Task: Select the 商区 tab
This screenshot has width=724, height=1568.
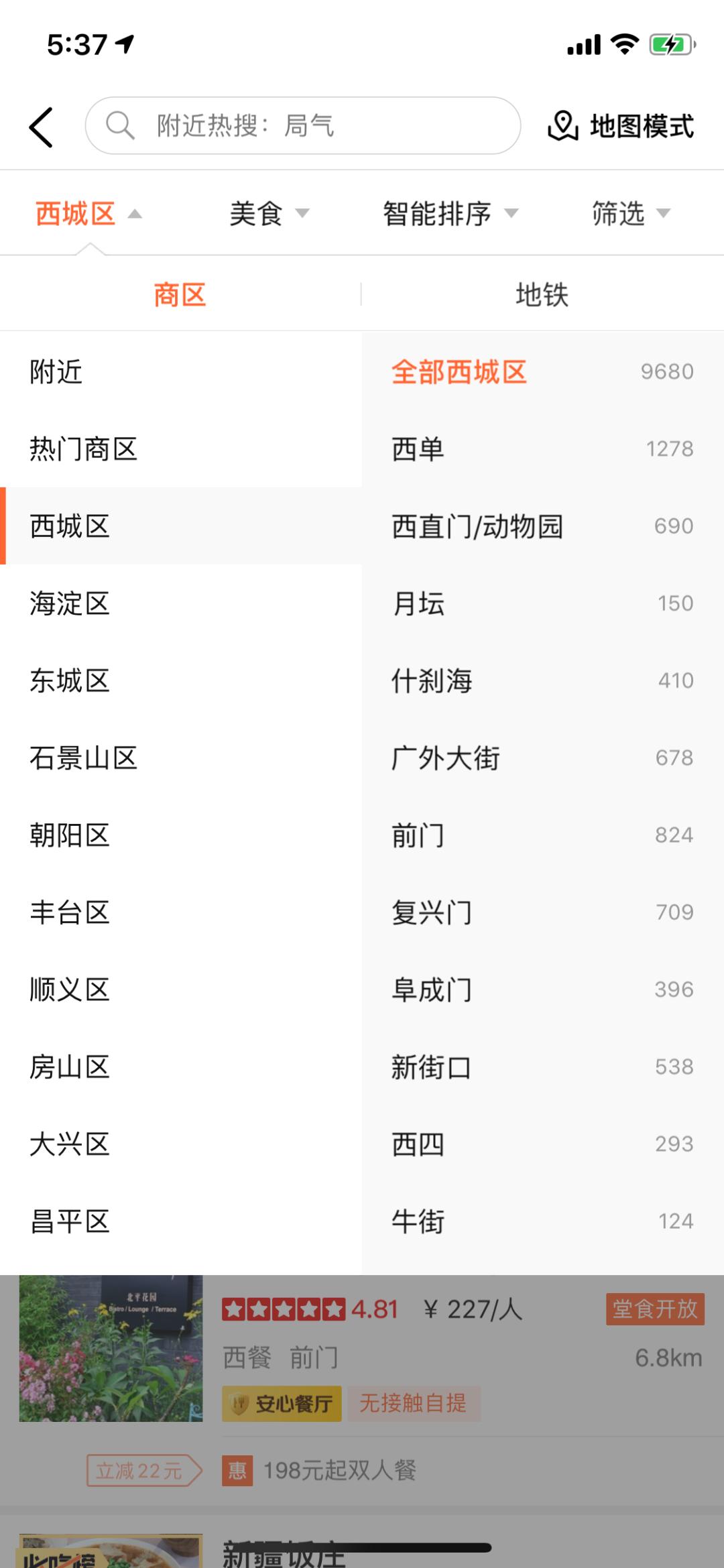Action: point(180,294)
